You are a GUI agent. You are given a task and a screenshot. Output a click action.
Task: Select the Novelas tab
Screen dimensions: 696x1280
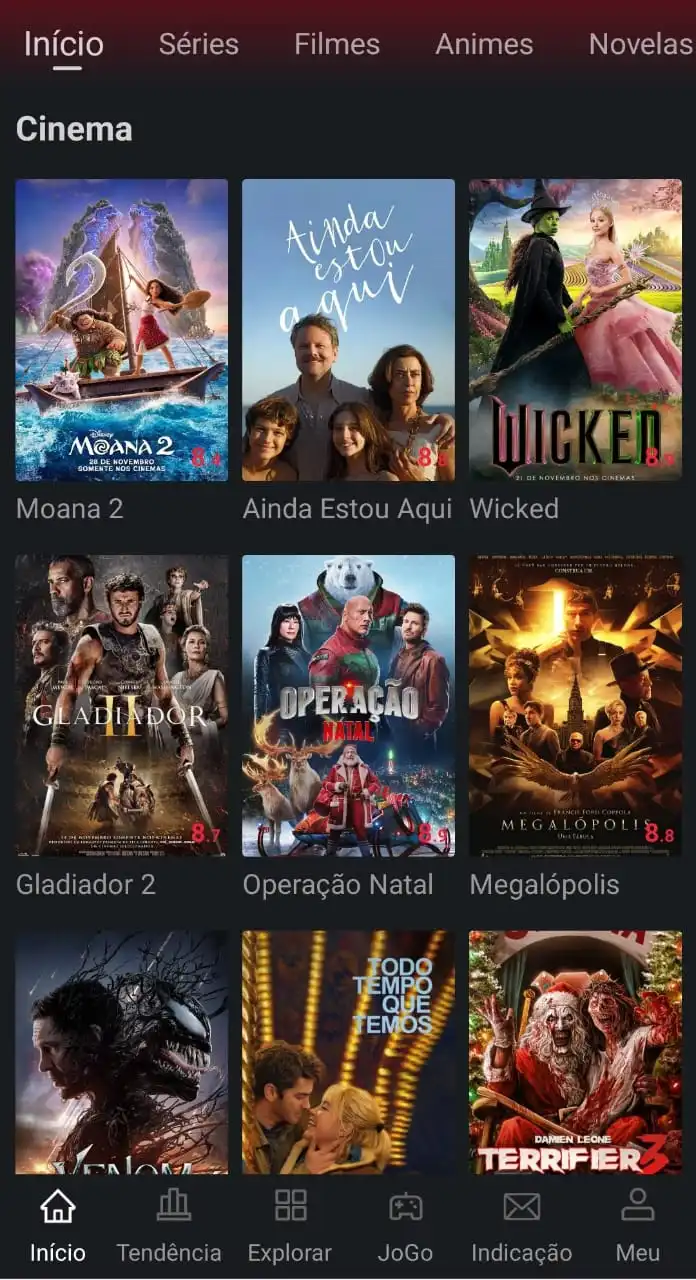pos(640,45)
